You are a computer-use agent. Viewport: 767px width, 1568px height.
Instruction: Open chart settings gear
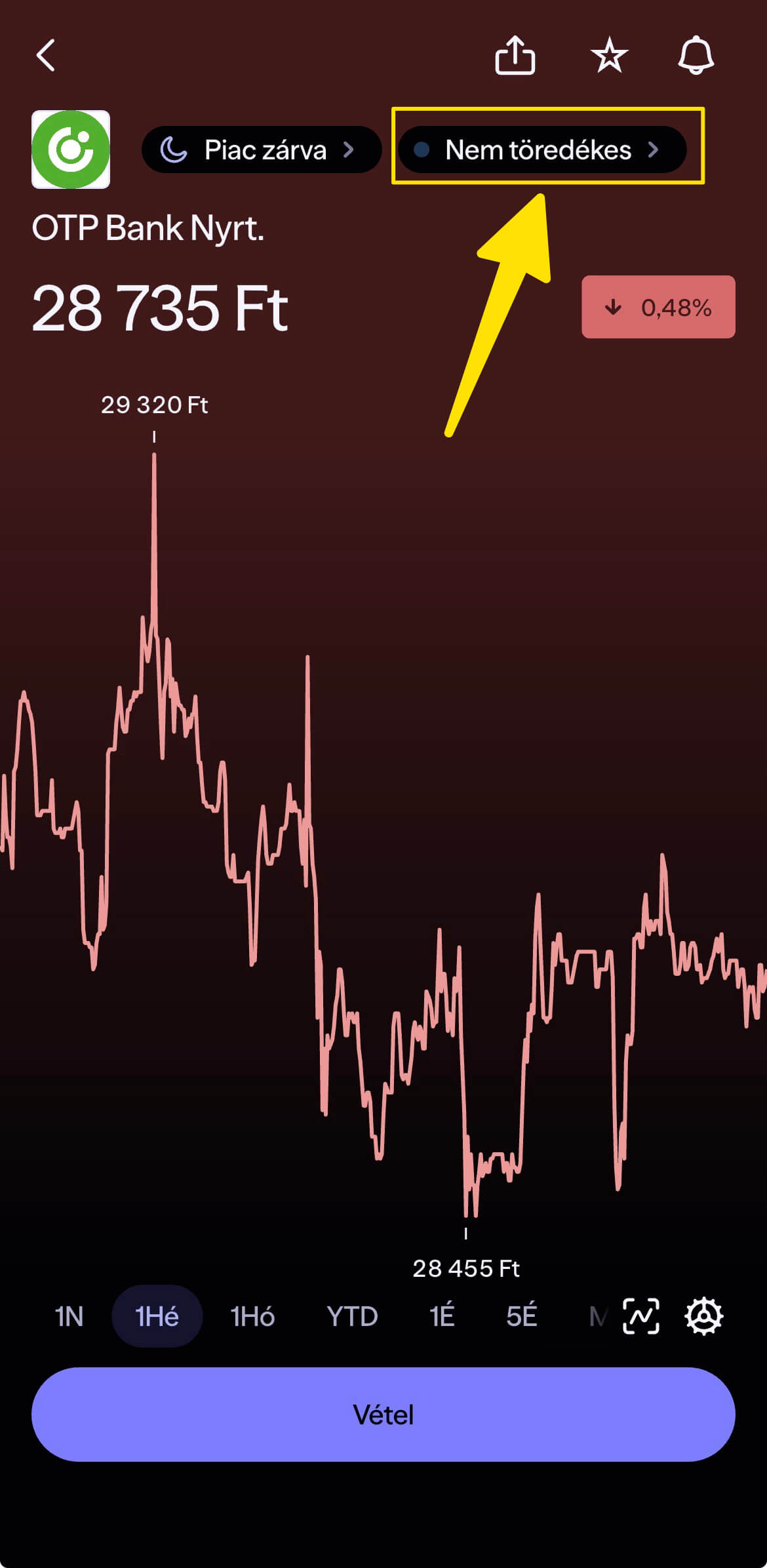pos(703,1316)
